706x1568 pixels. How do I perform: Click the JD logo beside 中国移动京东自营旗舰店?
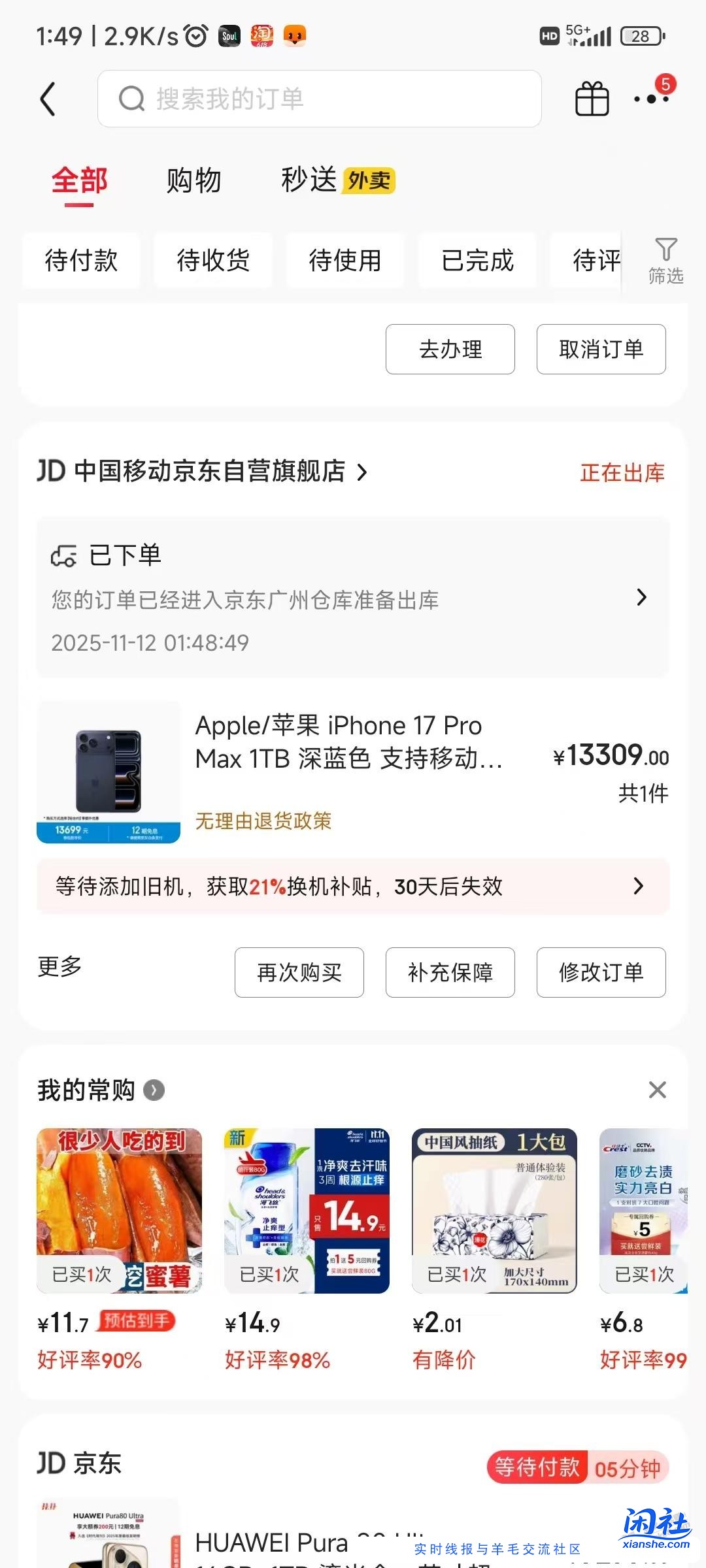pyautogui.click(x=52, y=472)
